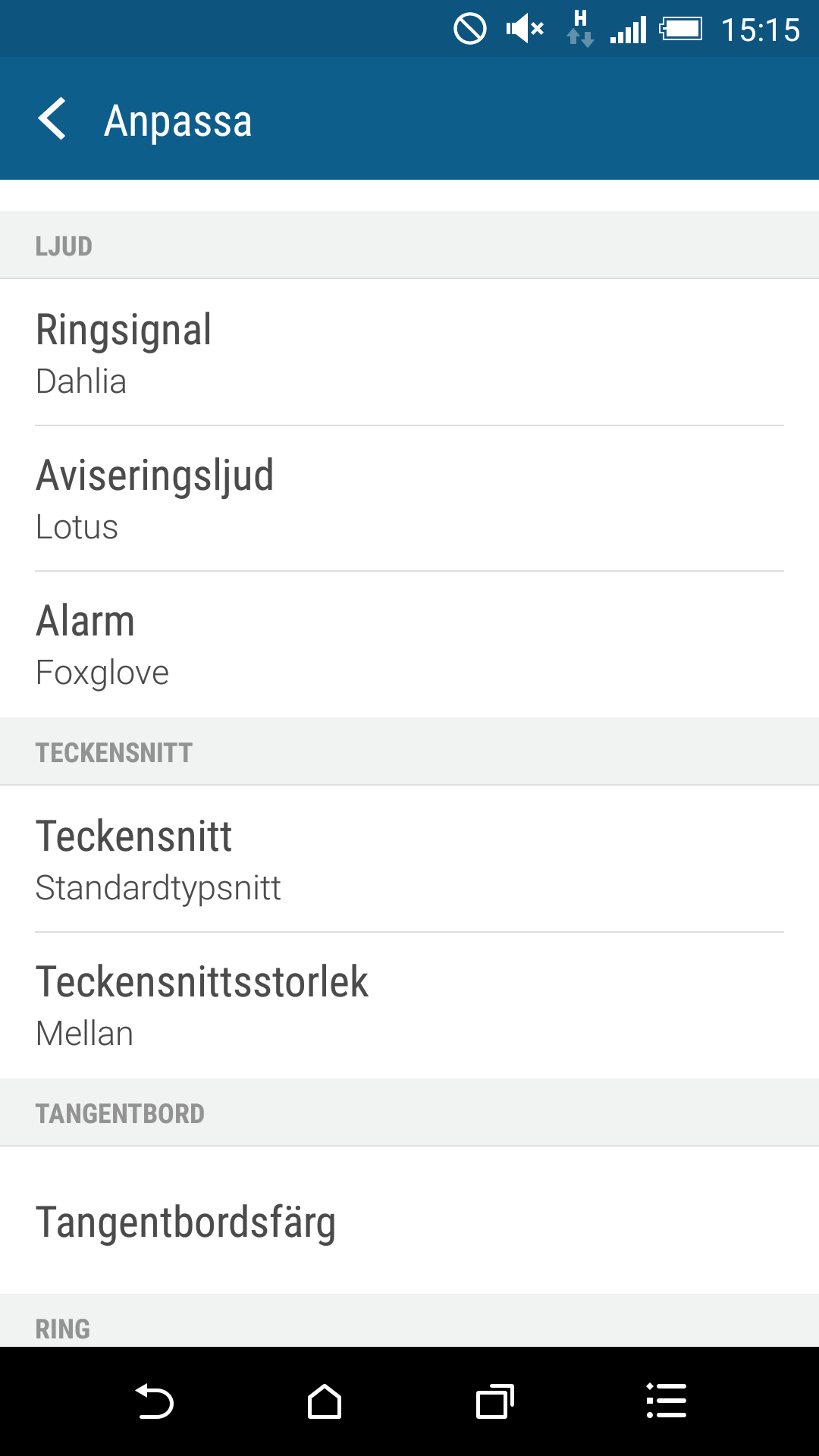Viewport: 819px width, 1456px height.
Task: Tap the system home button
Action: click(325, 1401)
